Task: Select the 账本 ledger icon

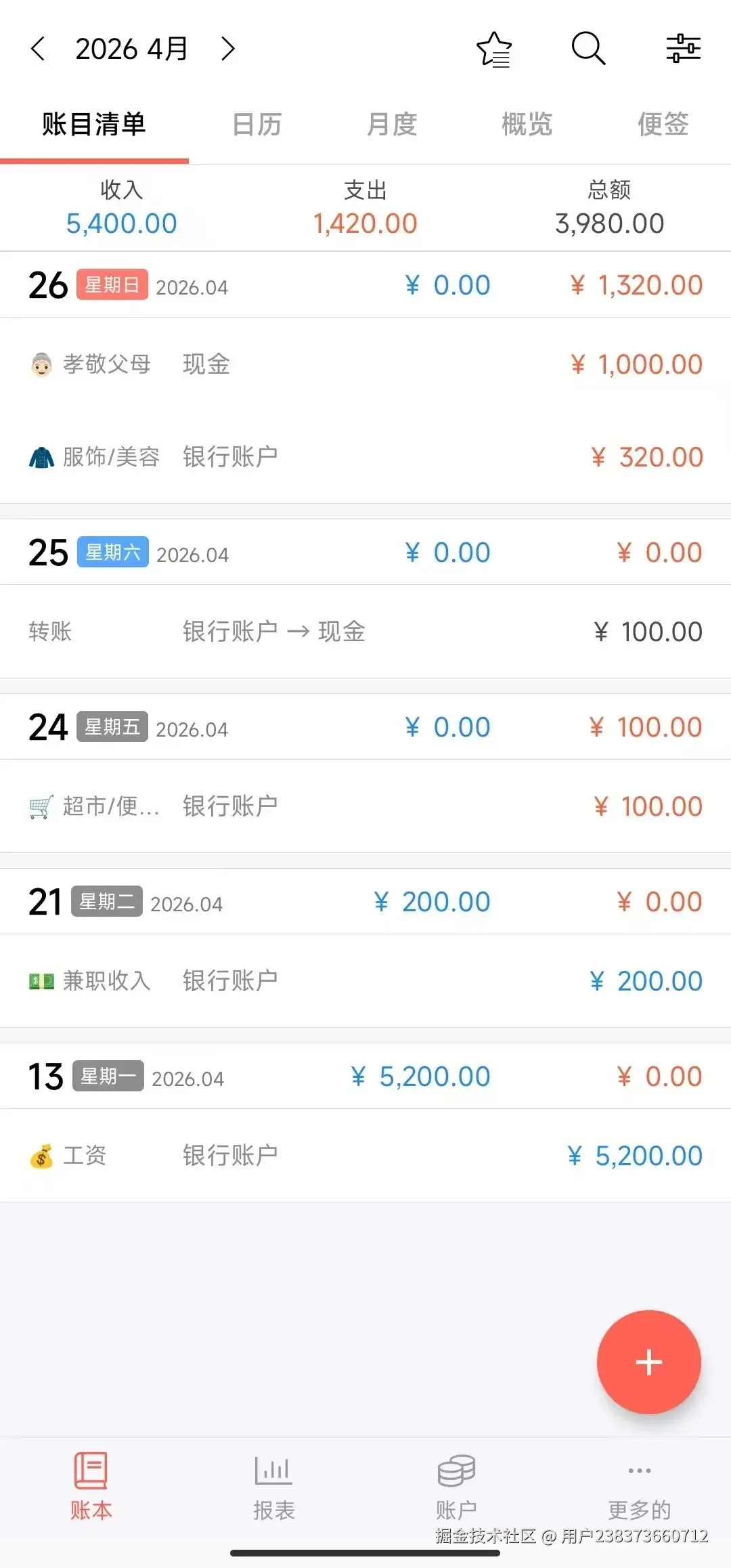Action: point(92,1489)
